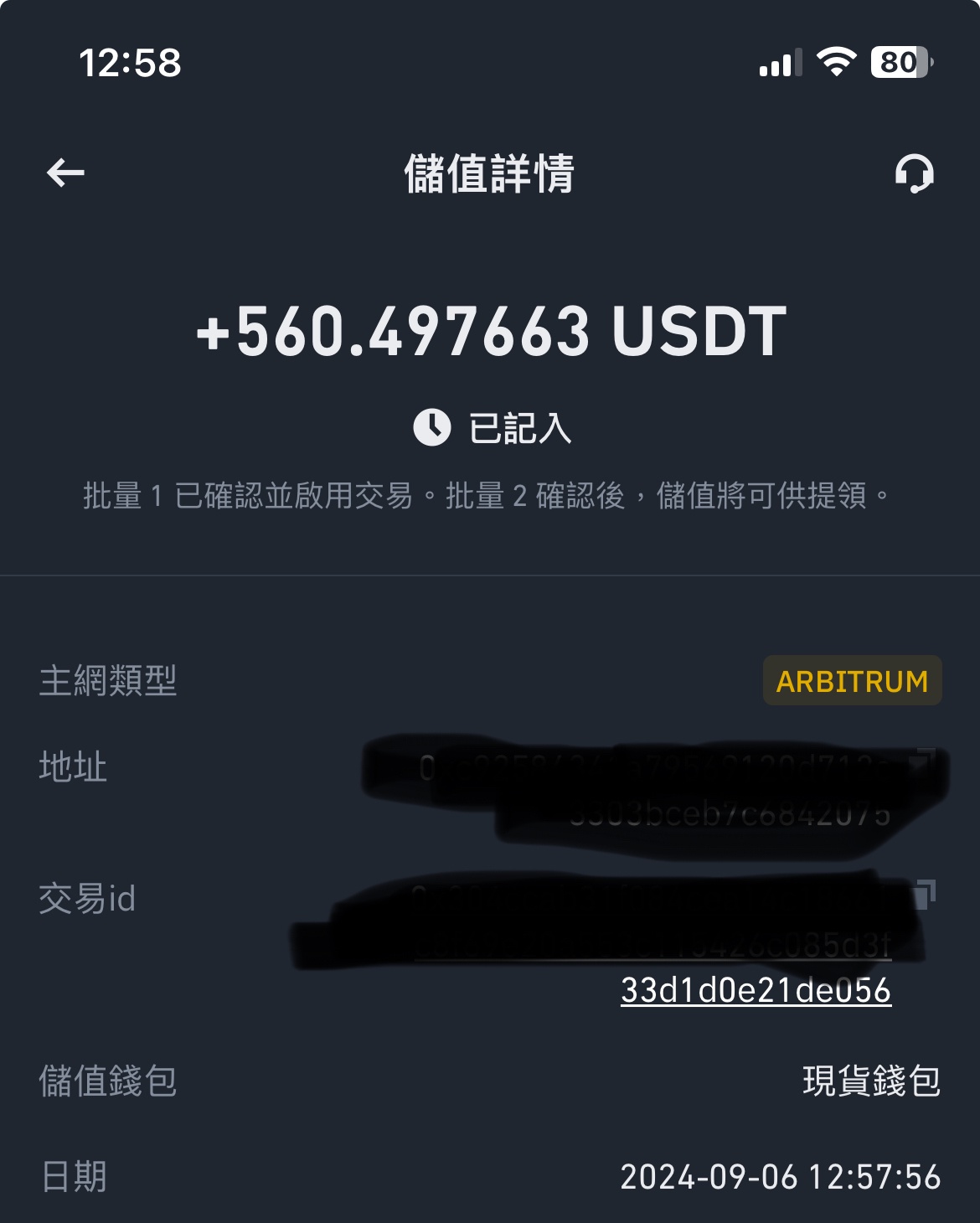Open customer support headset icon
This screenshot has height=1223, width=980.
coord(914,174)
